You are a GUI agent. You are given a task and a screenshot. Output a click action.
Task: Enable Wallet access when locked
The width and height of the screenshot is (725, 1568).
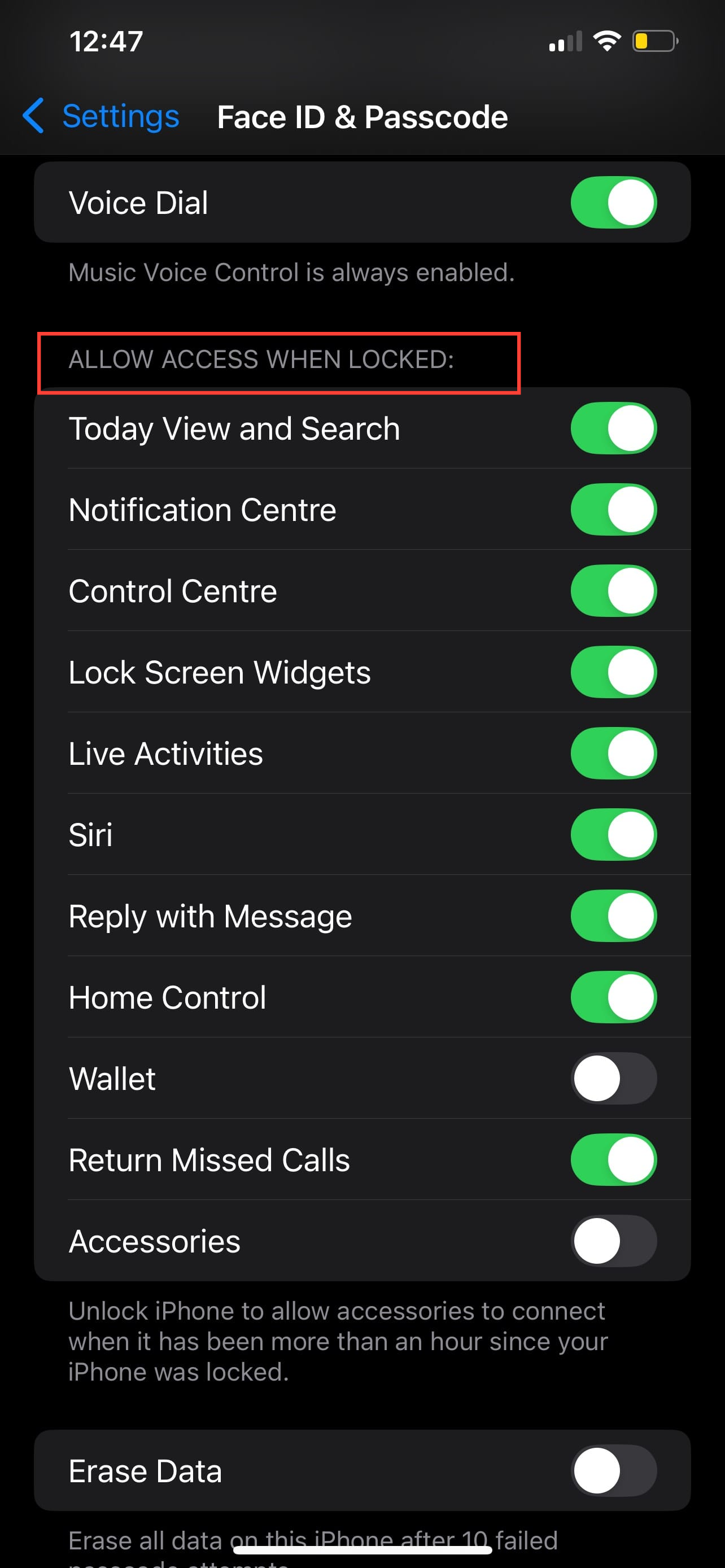click(x=613, y=1078)
